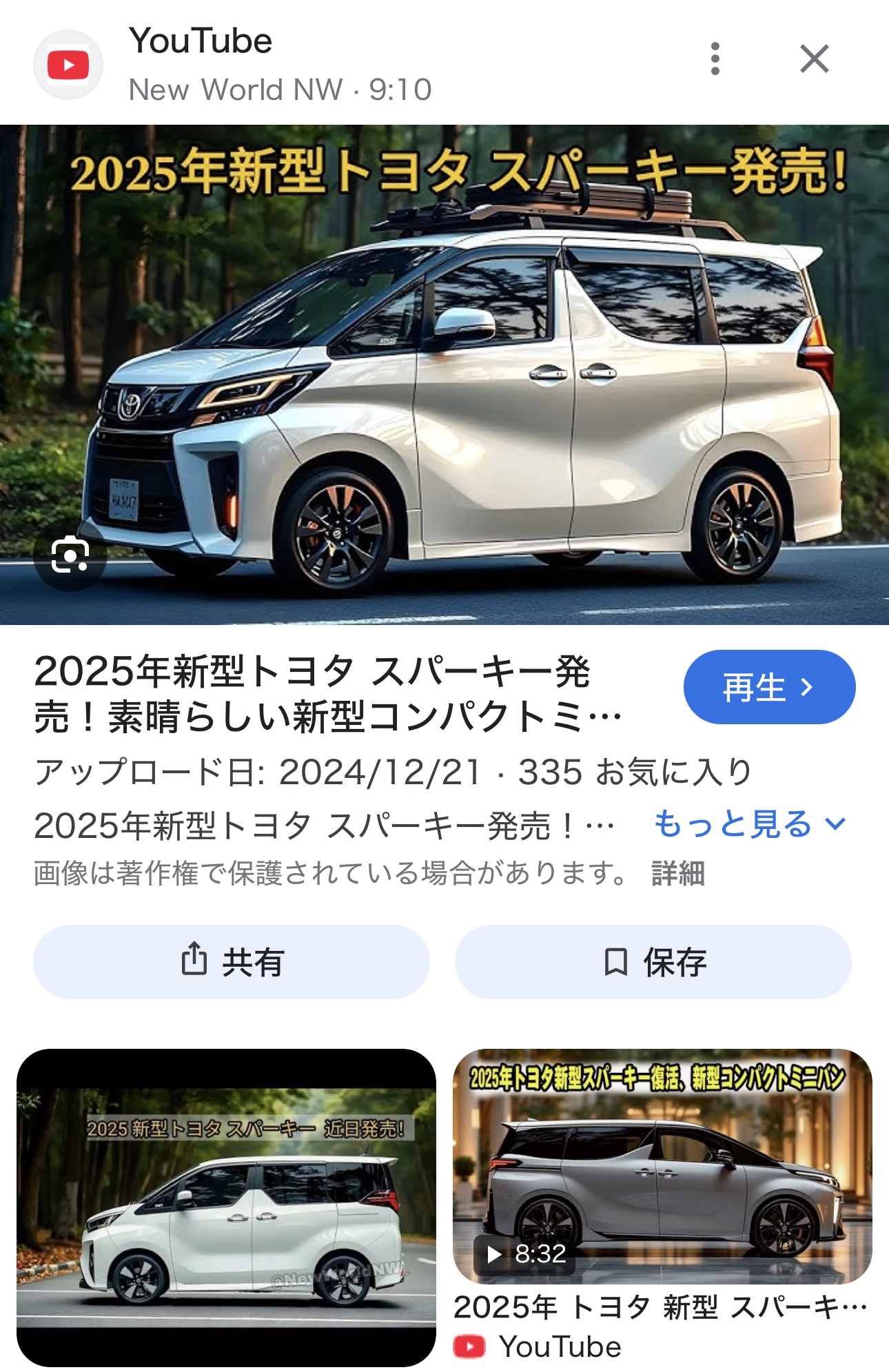Close the image preview panel
This screenshot has width=889, height=1372.
tap(814, 59)
